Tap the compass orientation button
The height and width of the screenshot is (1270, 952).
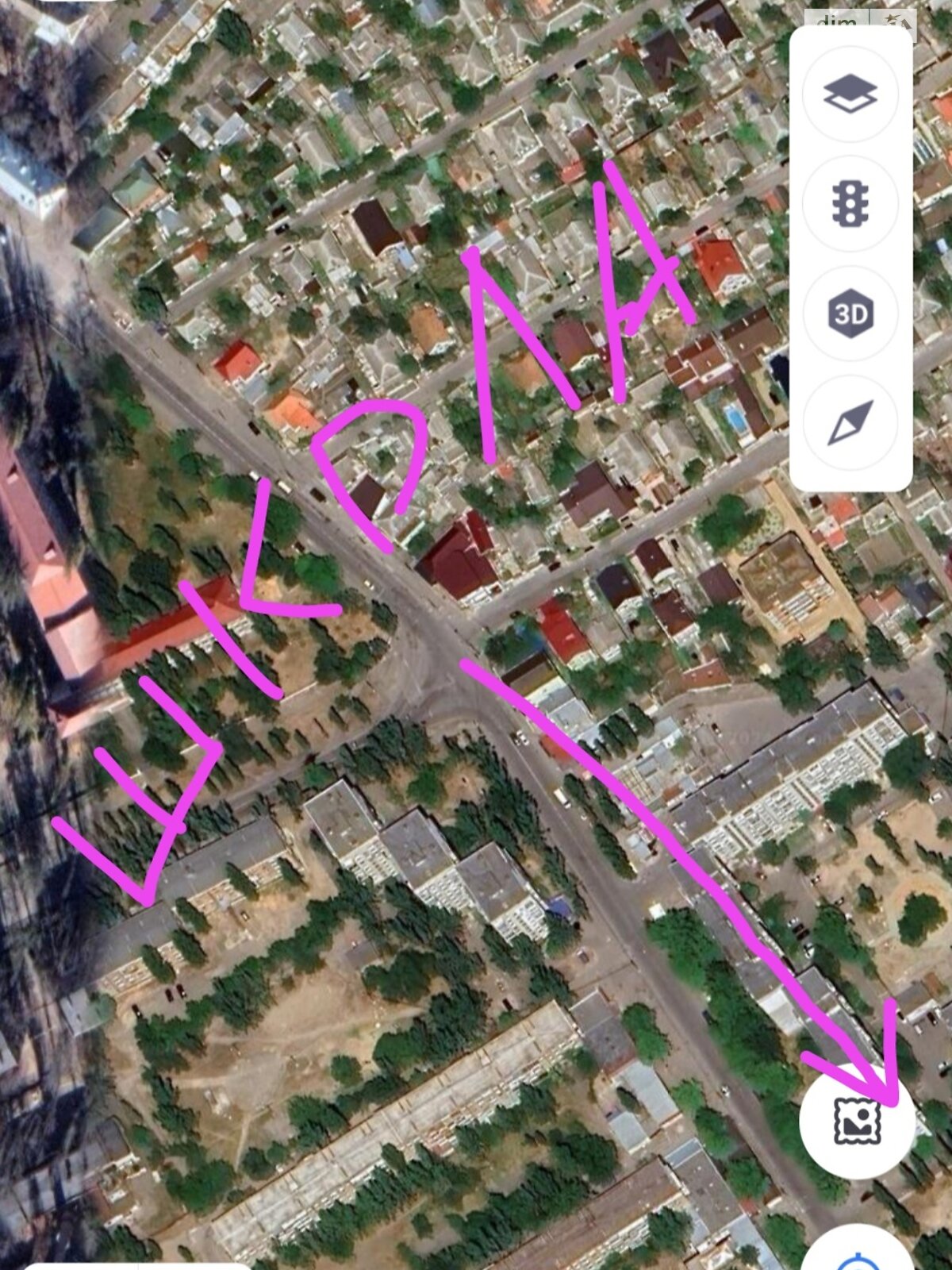850,422
